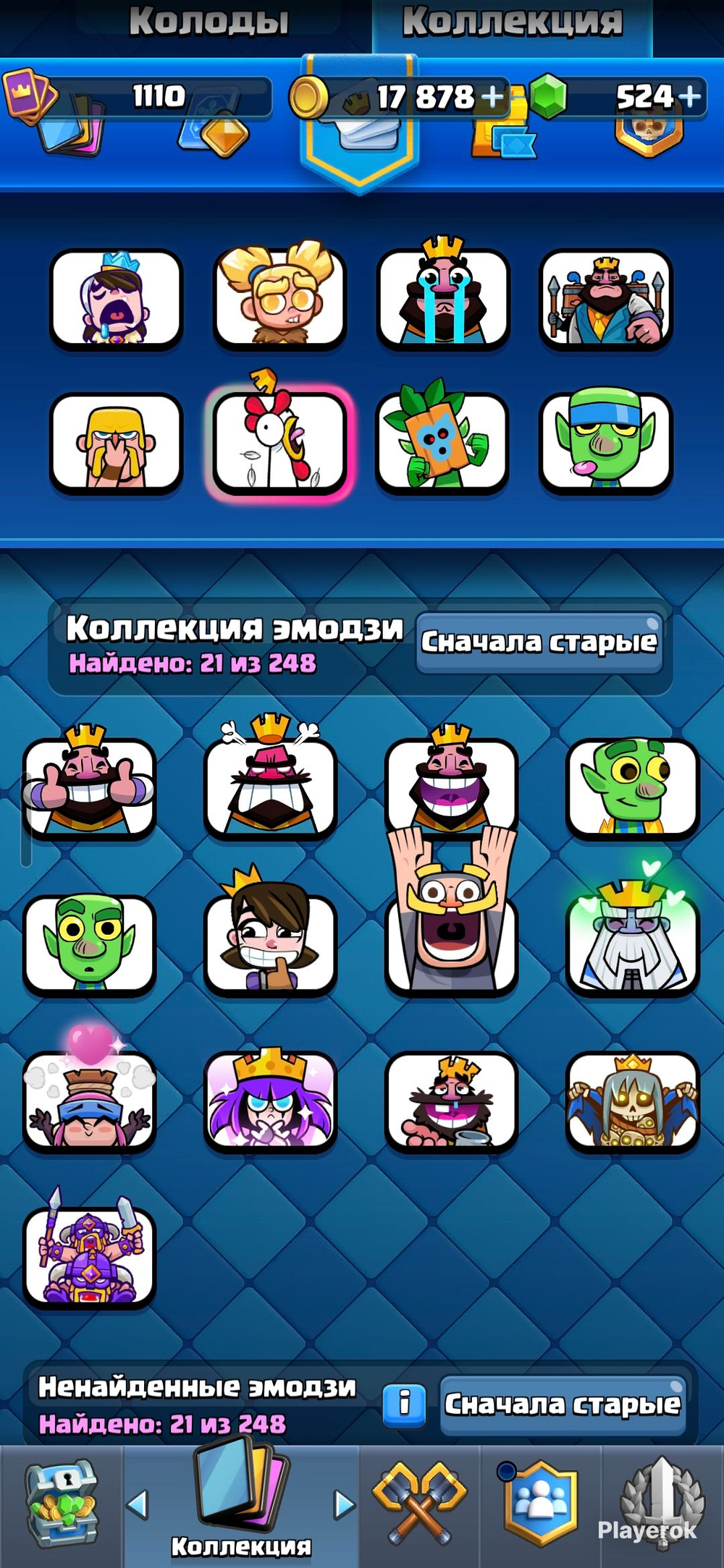Select the royal ghost king emoji

coord(632,933)
